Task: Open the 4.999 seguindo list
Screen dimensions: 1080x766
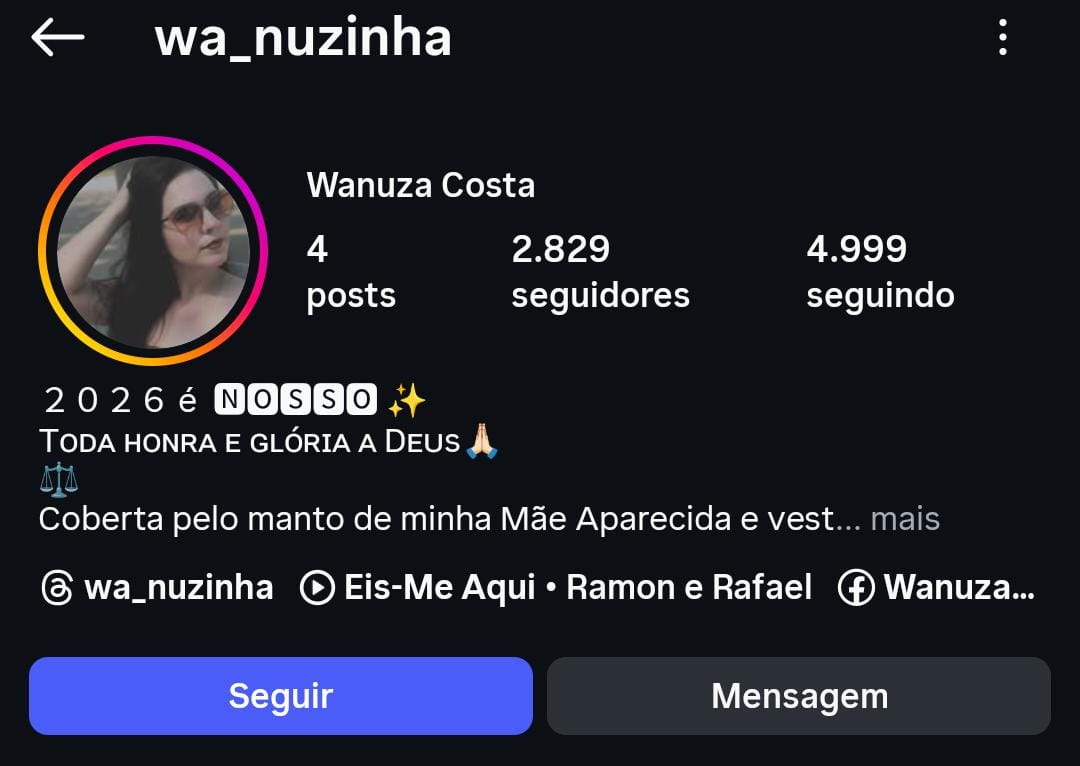Action: coord(880,271)
